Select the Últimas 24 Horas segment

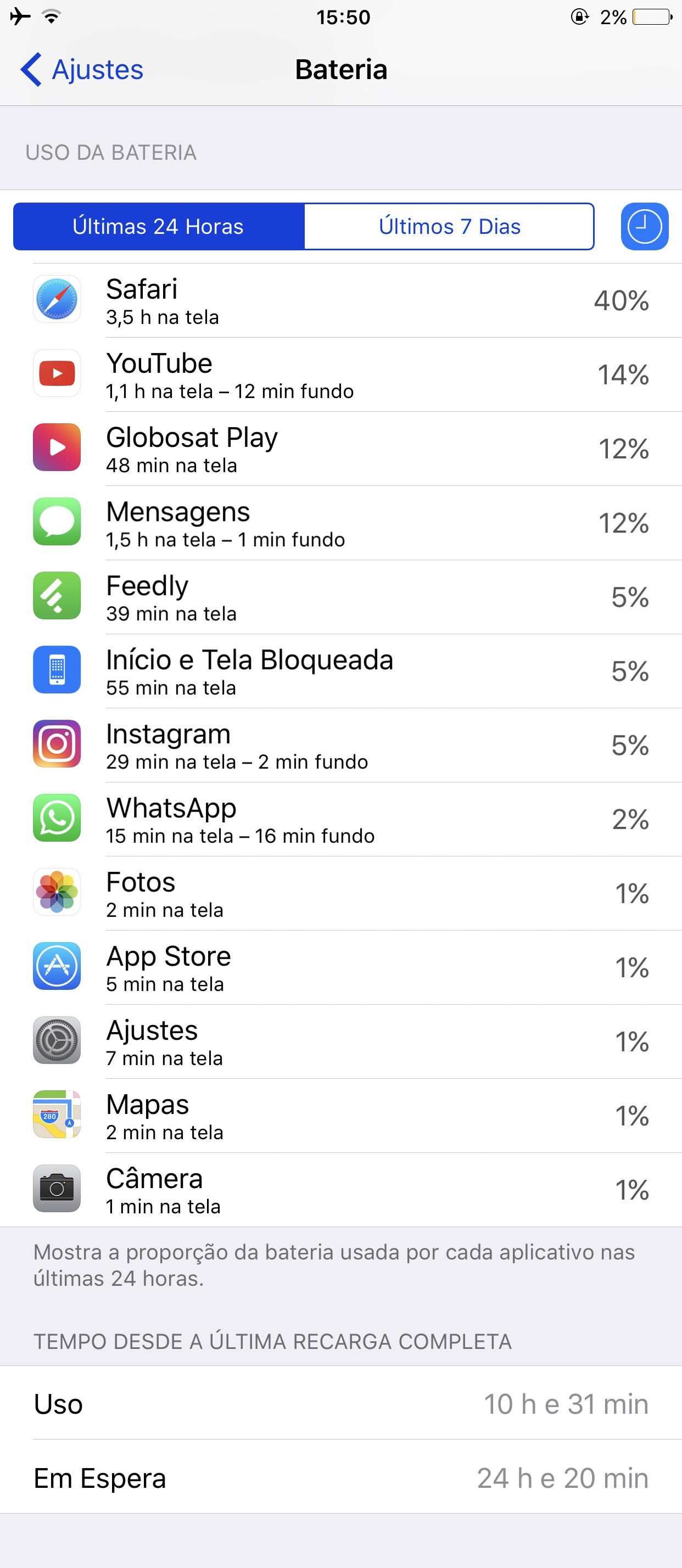click(158, 226)
